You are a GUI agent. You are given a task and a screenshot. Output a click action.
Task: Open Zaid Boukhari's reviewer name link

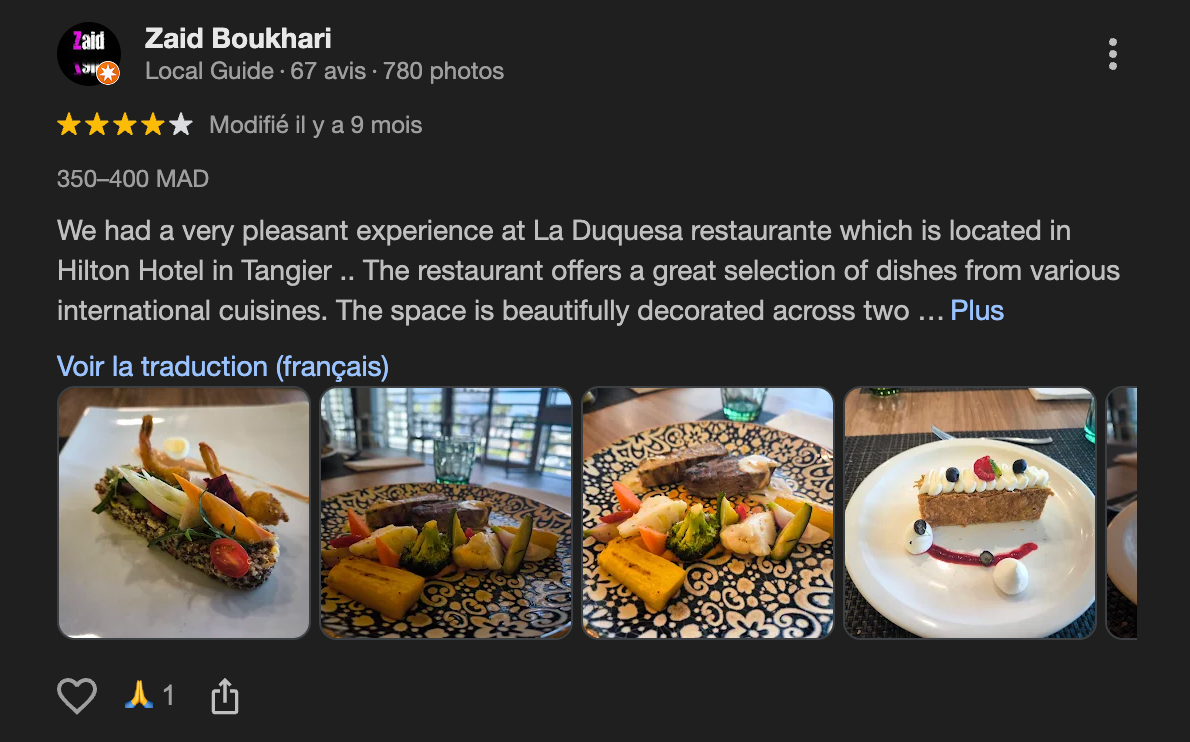click(x=238, y=39)
